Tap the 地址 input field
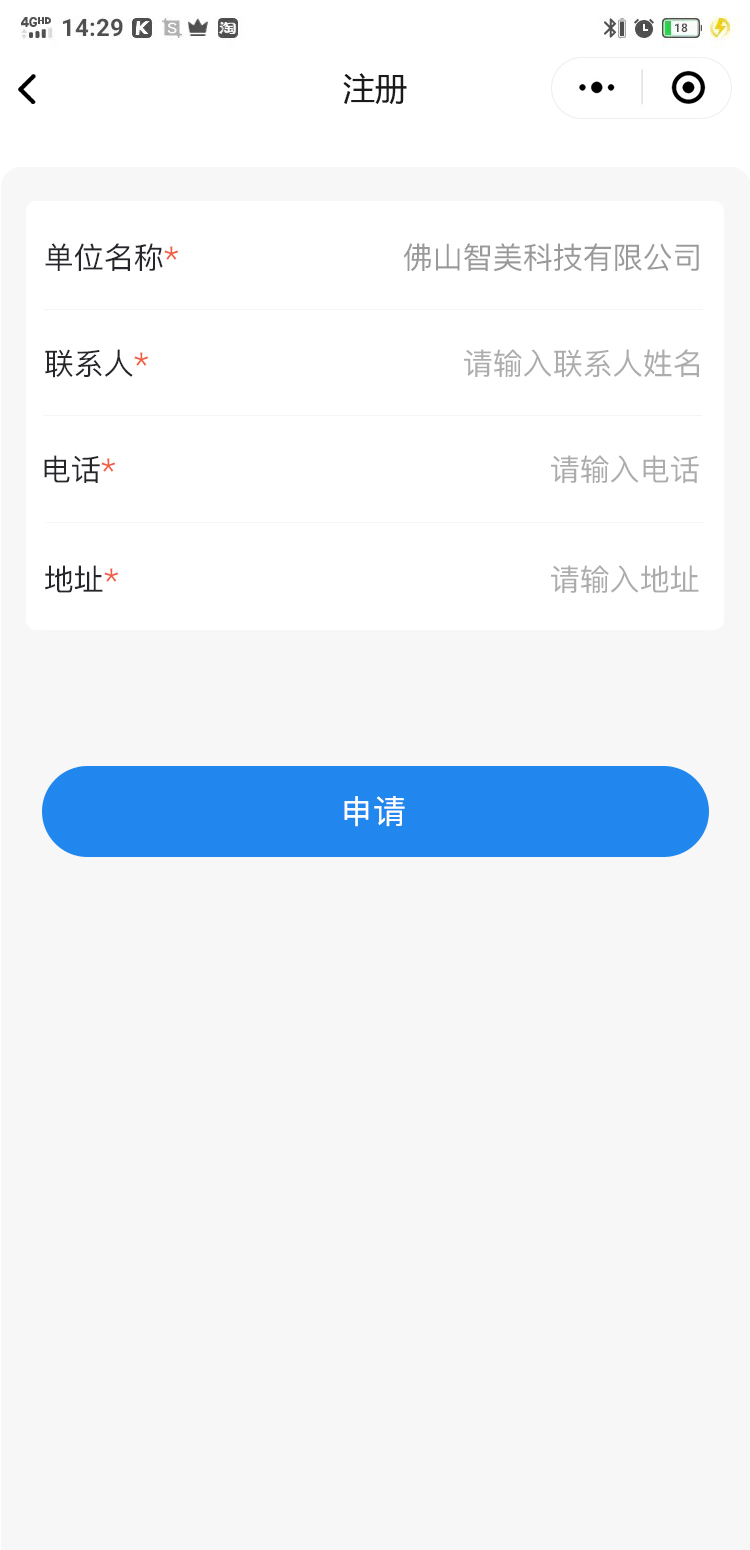This screenshot has height=1550, width=750. 624,580
